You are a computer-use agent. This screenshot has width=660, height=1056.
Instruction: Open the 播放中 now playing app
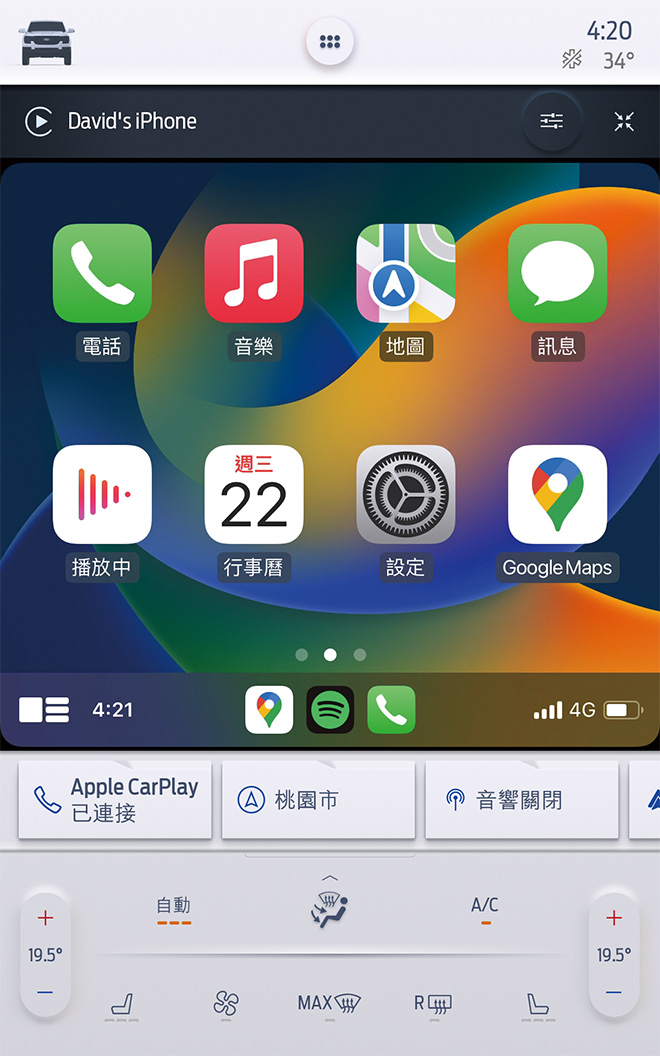pos(102,494)
